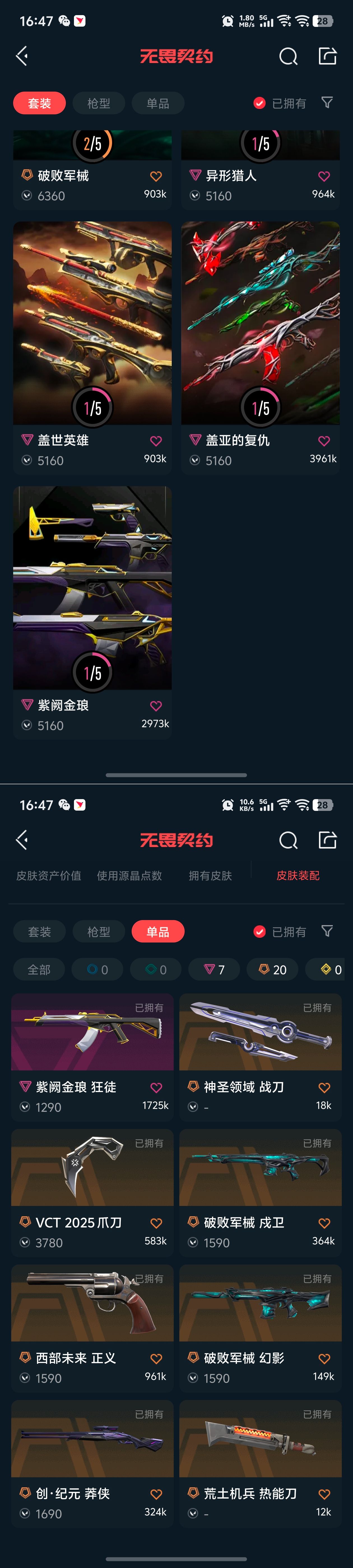Switch to the 使用源晶点数 tab

pos(129,875)
